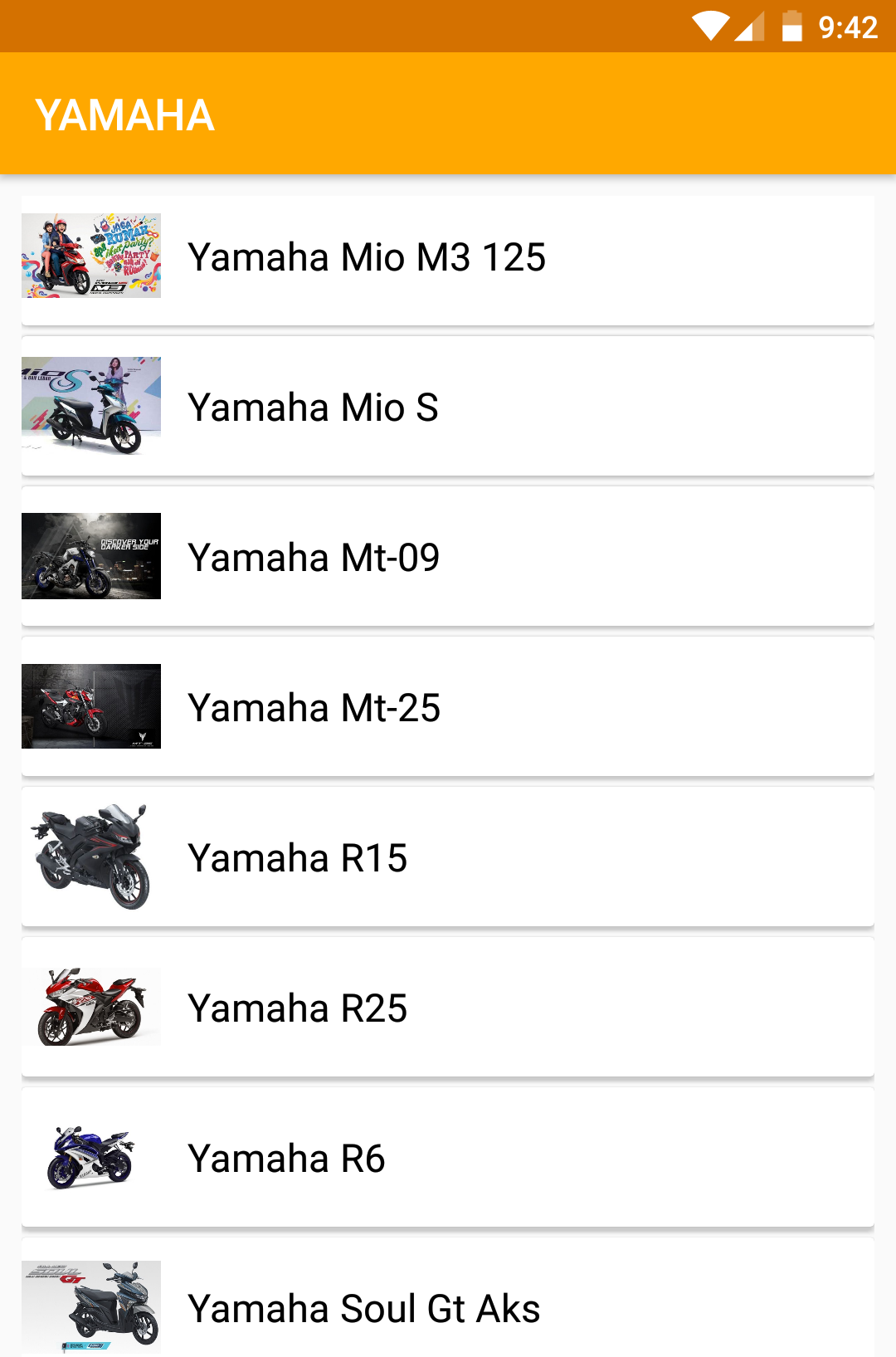Image resolution: width=896 pixels, height=1357 pixels.
Task: Choose the Yamaha Mt-25 row
Action: pyautogui.click(x=448, y=708)
